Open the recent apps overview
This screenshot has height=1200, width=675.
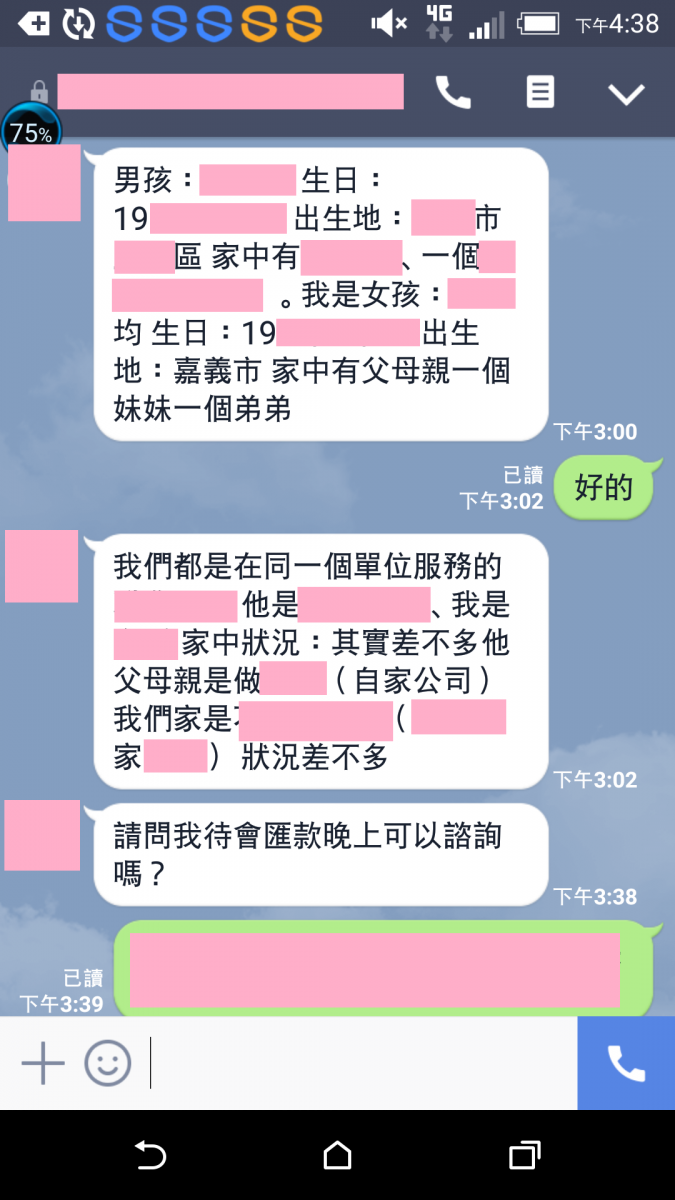click(525, 1156)
